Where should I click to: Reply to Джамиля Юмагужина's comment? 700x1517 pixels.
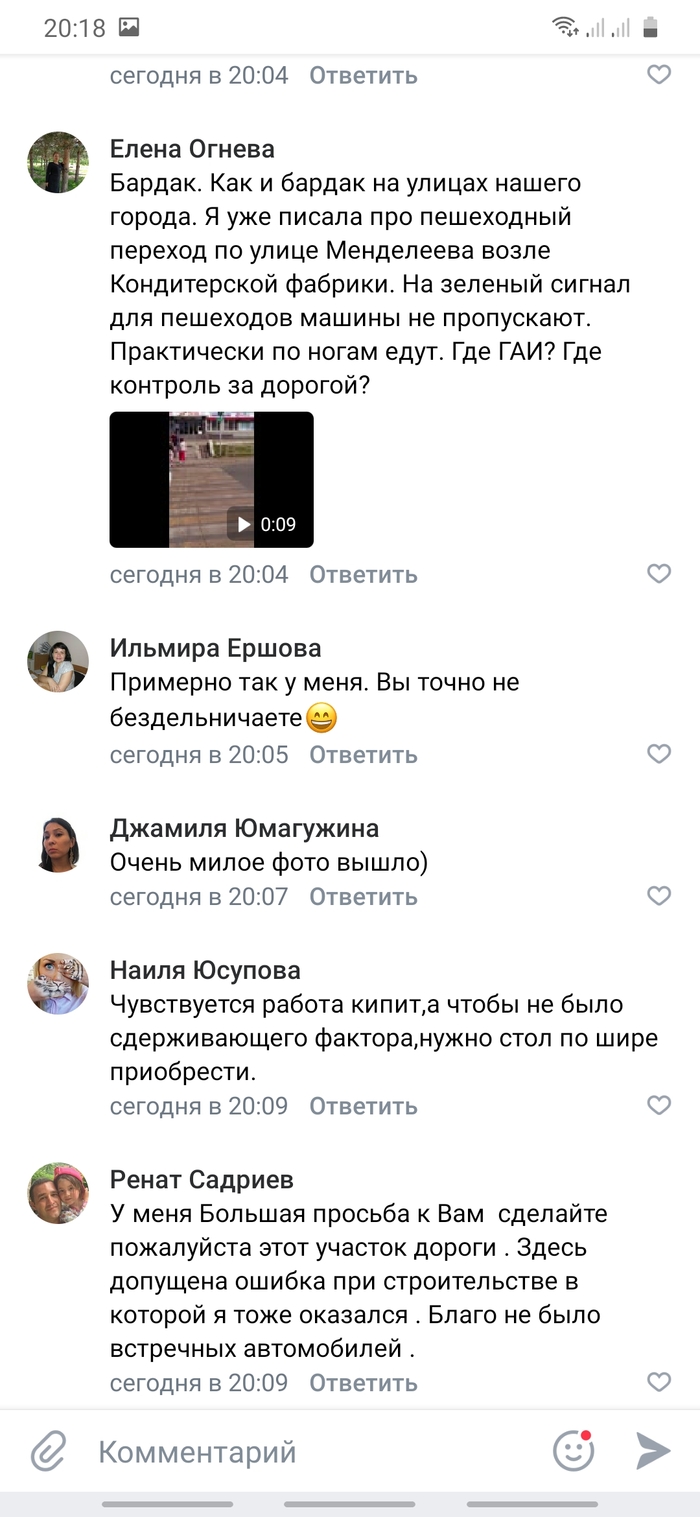pyautogui.click(x=362, y=897)
